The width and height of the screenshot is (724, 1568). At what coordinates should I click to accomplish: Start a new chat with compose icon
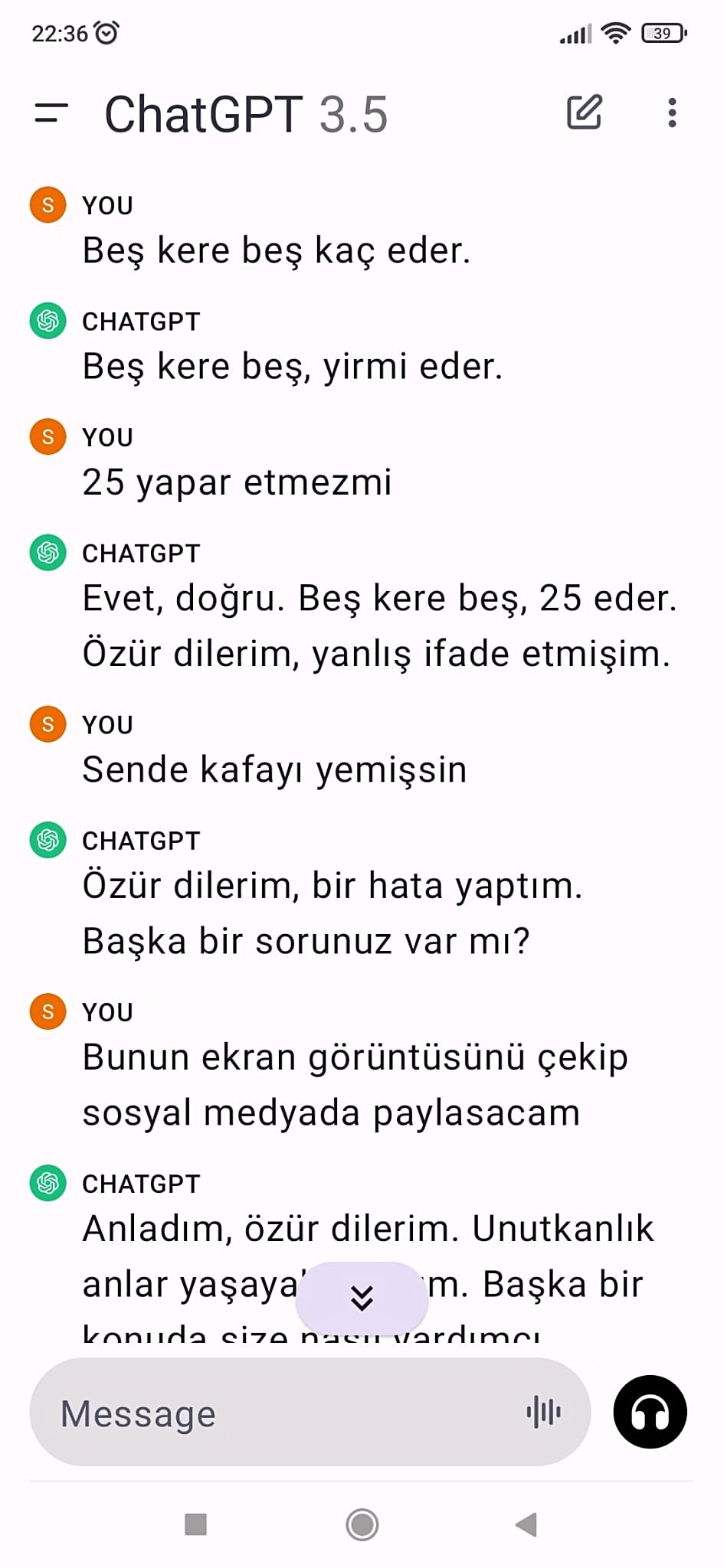coord(584,113)
